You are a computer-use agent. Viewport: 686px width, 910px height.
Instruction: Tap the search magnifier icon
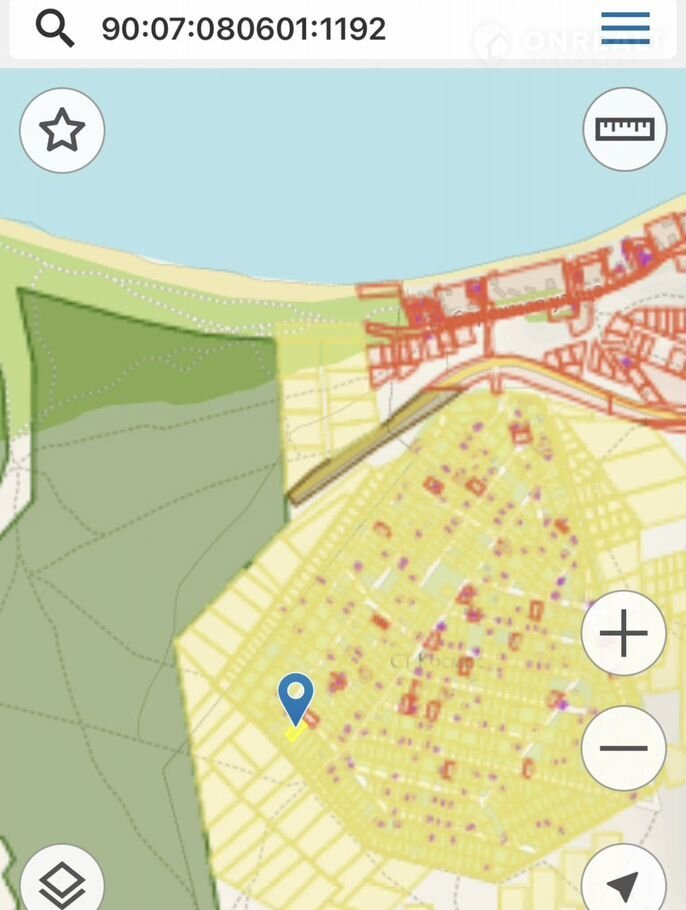pyautogui.click(x=55, y=28)
